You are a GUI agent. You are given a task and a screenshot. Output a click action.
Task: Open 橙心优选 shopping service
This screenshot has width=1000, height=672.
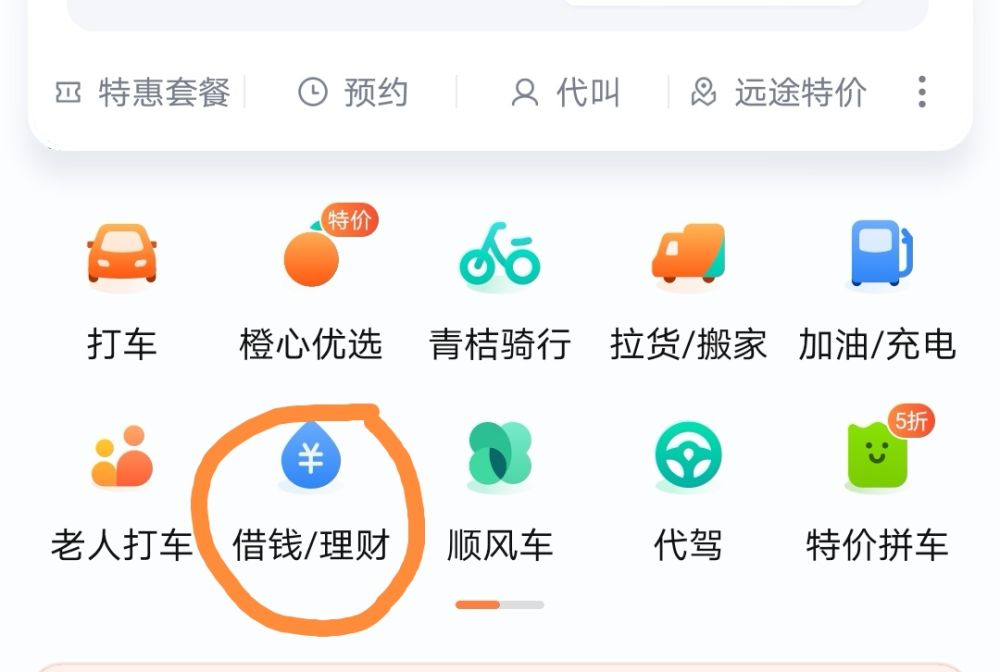(x=311, y=290)
